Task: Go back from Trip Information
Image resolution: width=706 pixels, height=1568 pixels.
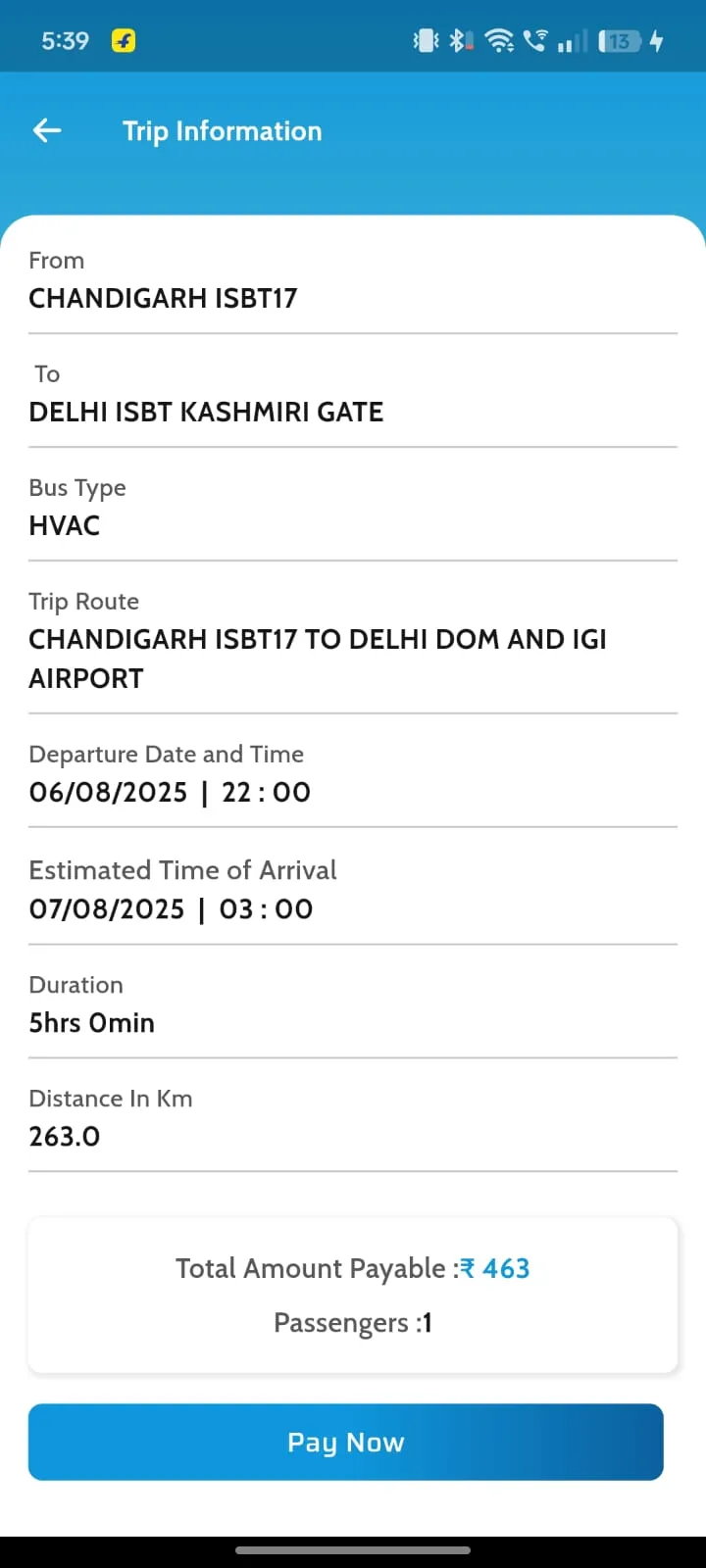Action: tap(47, 130)
